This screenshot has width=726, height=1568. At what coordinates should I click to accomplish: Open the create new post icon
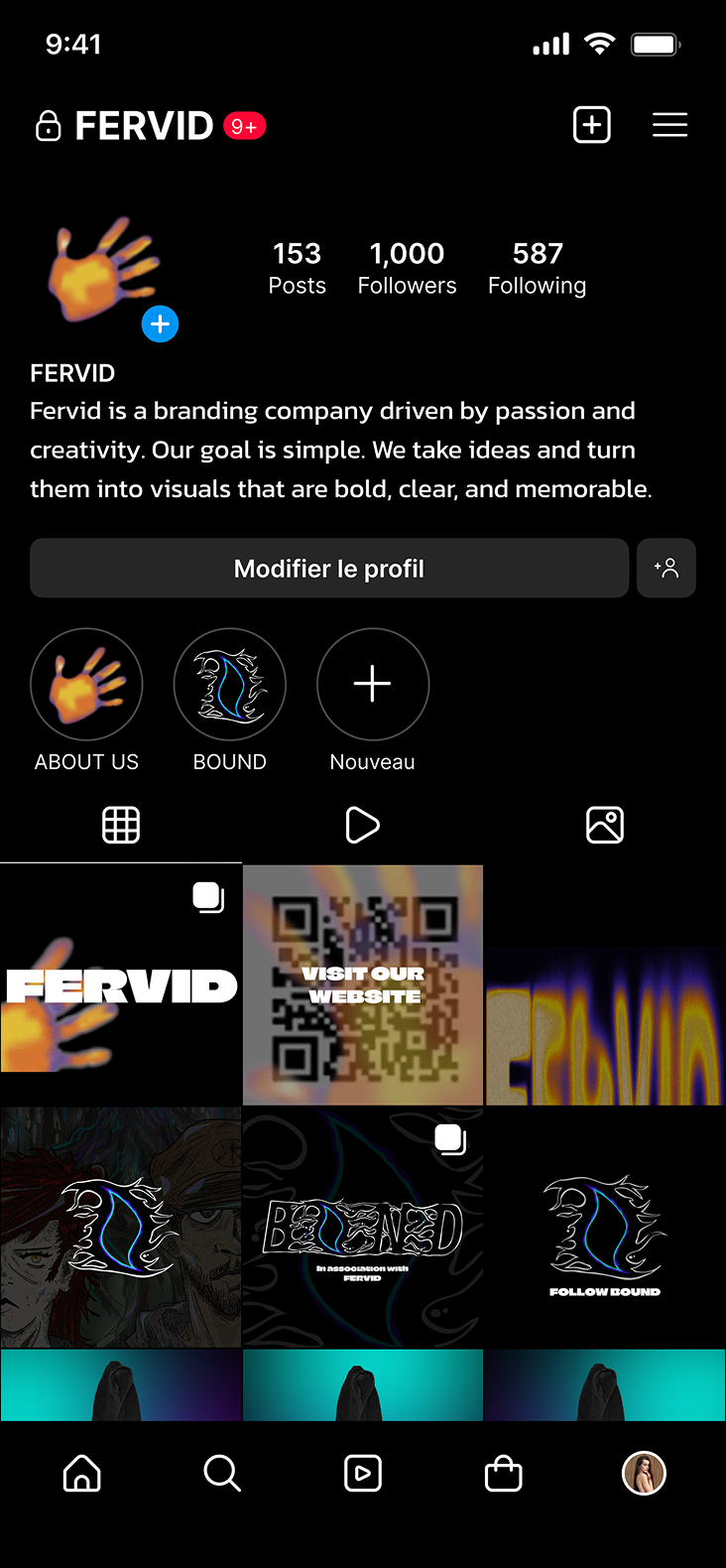pos(592,125)
